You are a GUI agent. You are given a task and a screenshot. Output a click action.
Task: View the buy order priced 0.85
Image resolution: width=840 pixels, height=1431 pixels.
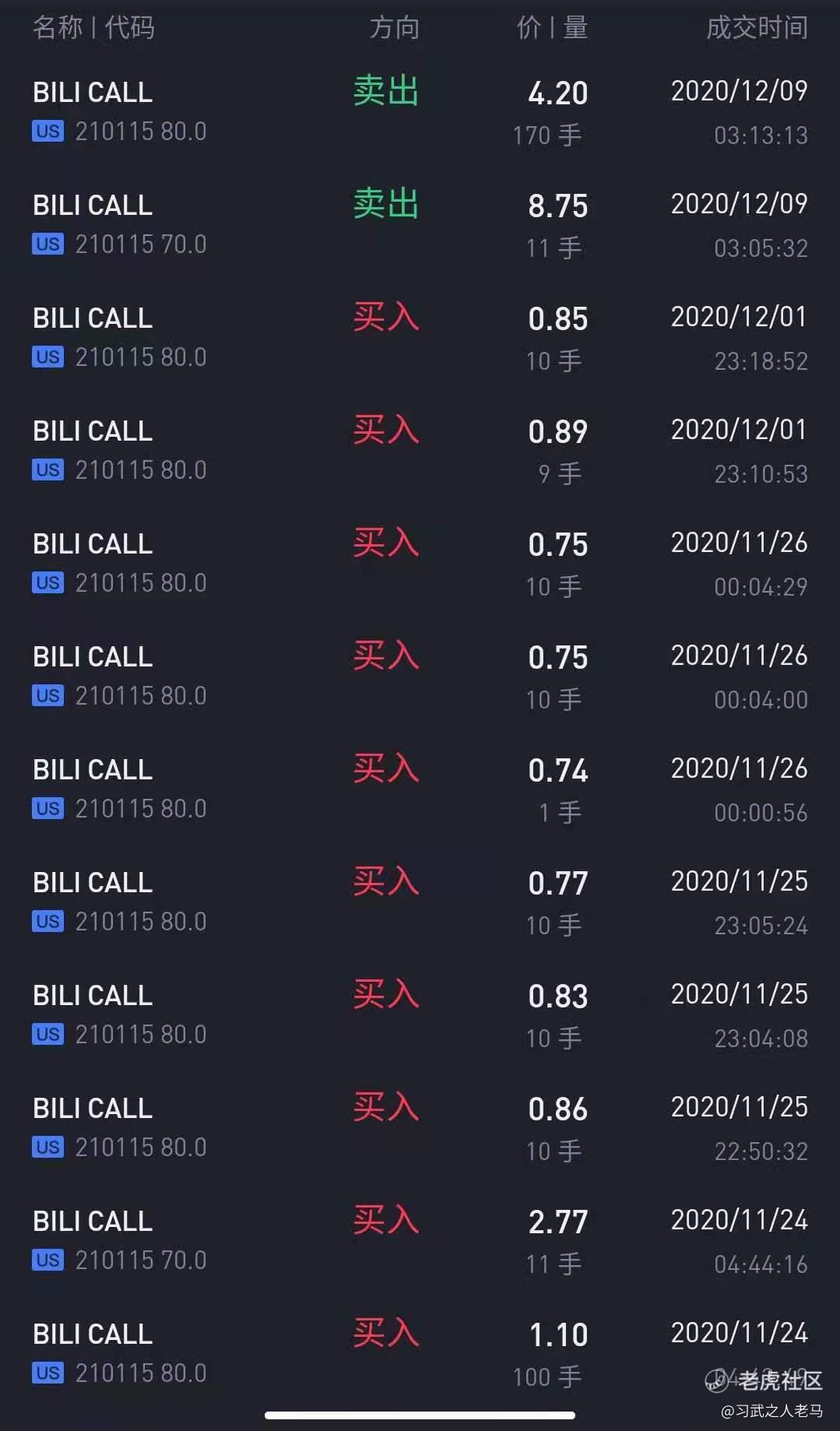pos(420,339)
